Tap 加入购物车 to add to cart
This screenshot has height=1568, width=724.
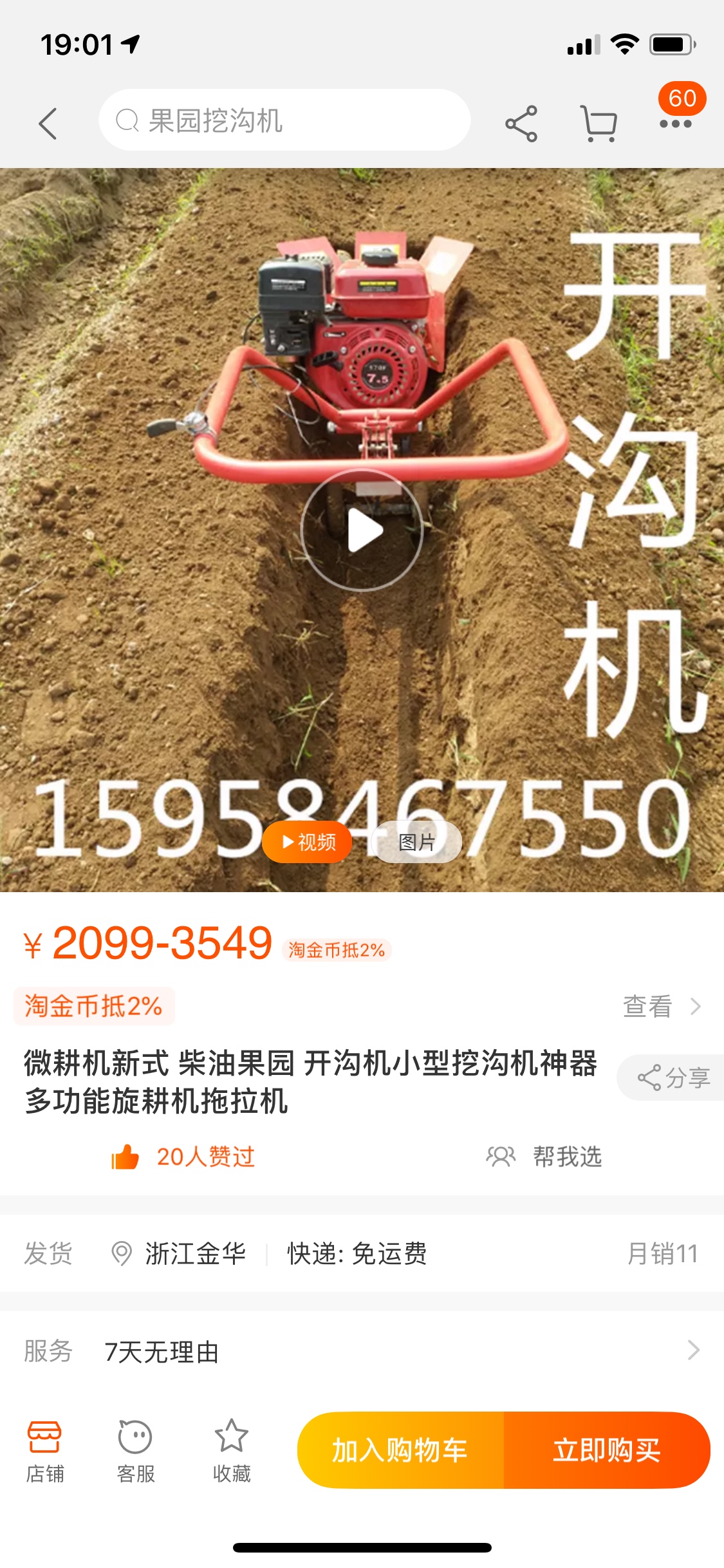400,1450
